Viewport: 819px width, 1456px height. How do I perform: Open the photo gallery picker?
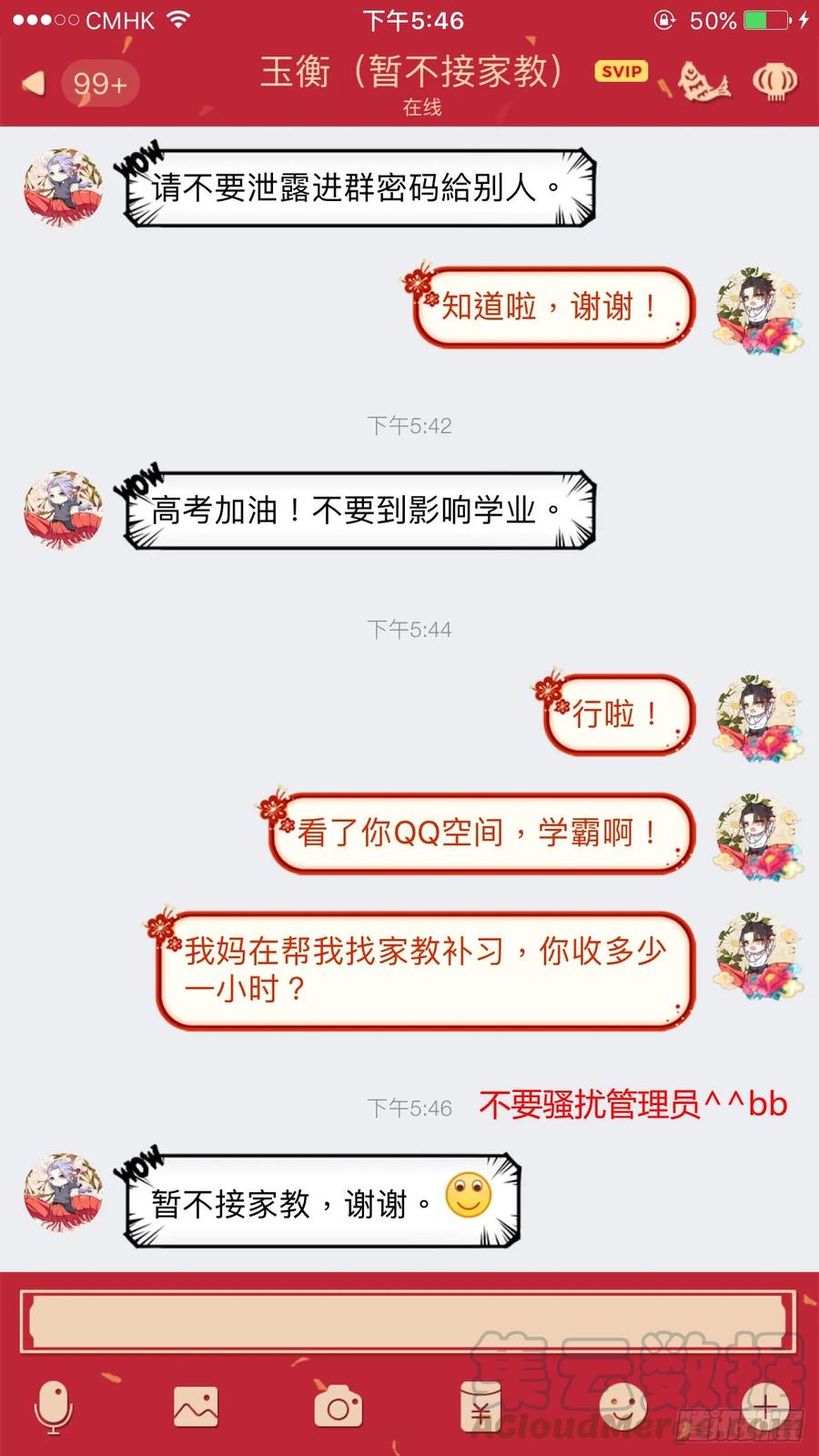pos(196,1407)
